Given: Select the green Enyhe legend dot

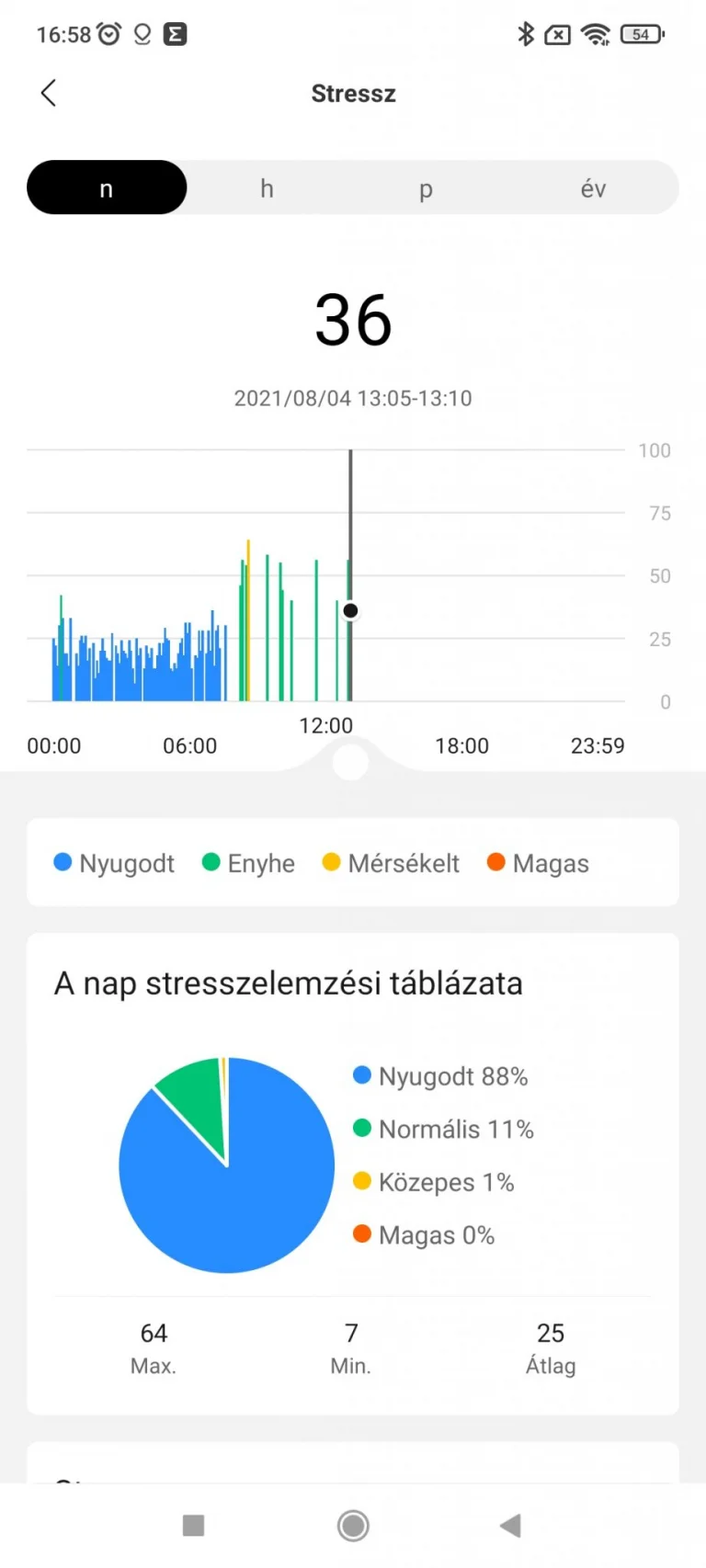Looking at the screenshot, I should click(211, 862).
